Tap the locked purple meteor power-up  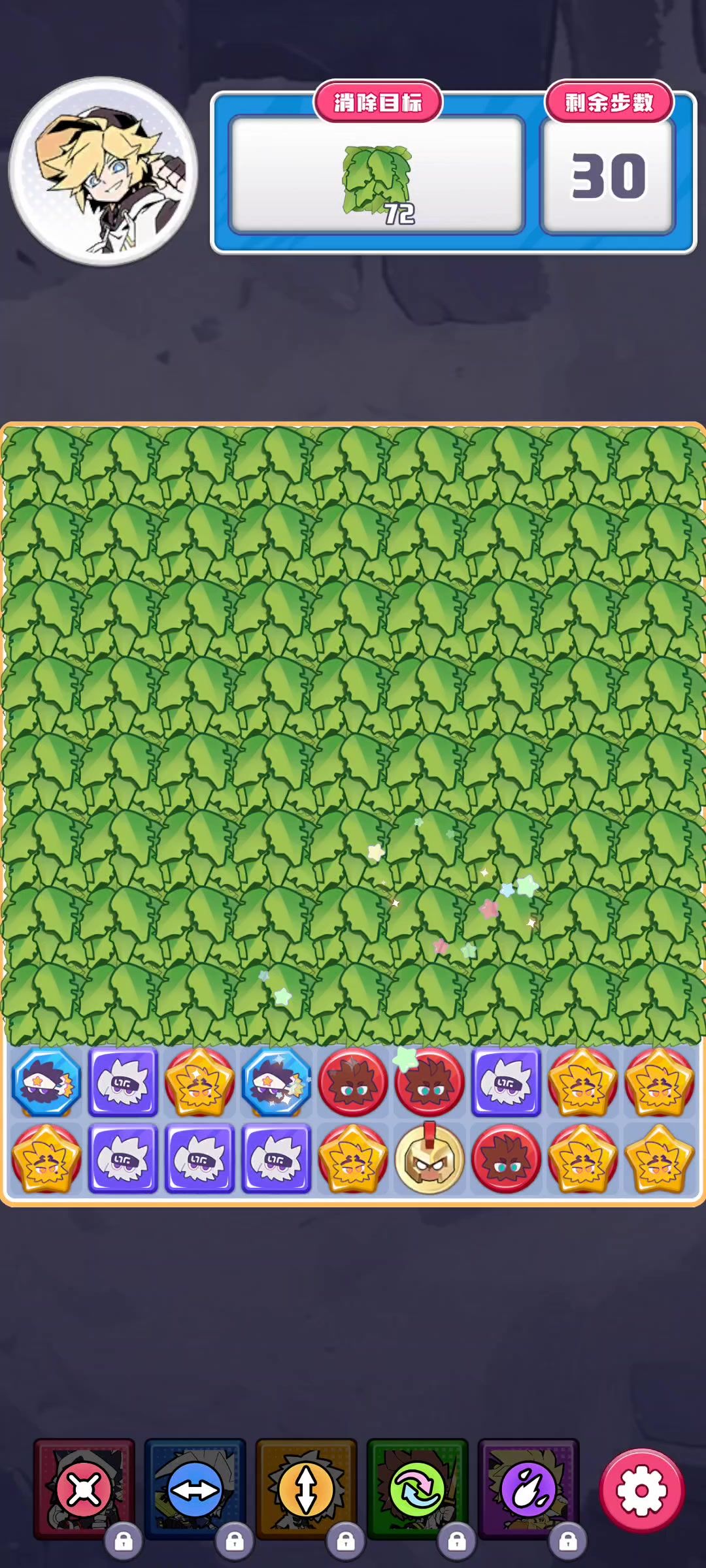tap(528, 1490)
